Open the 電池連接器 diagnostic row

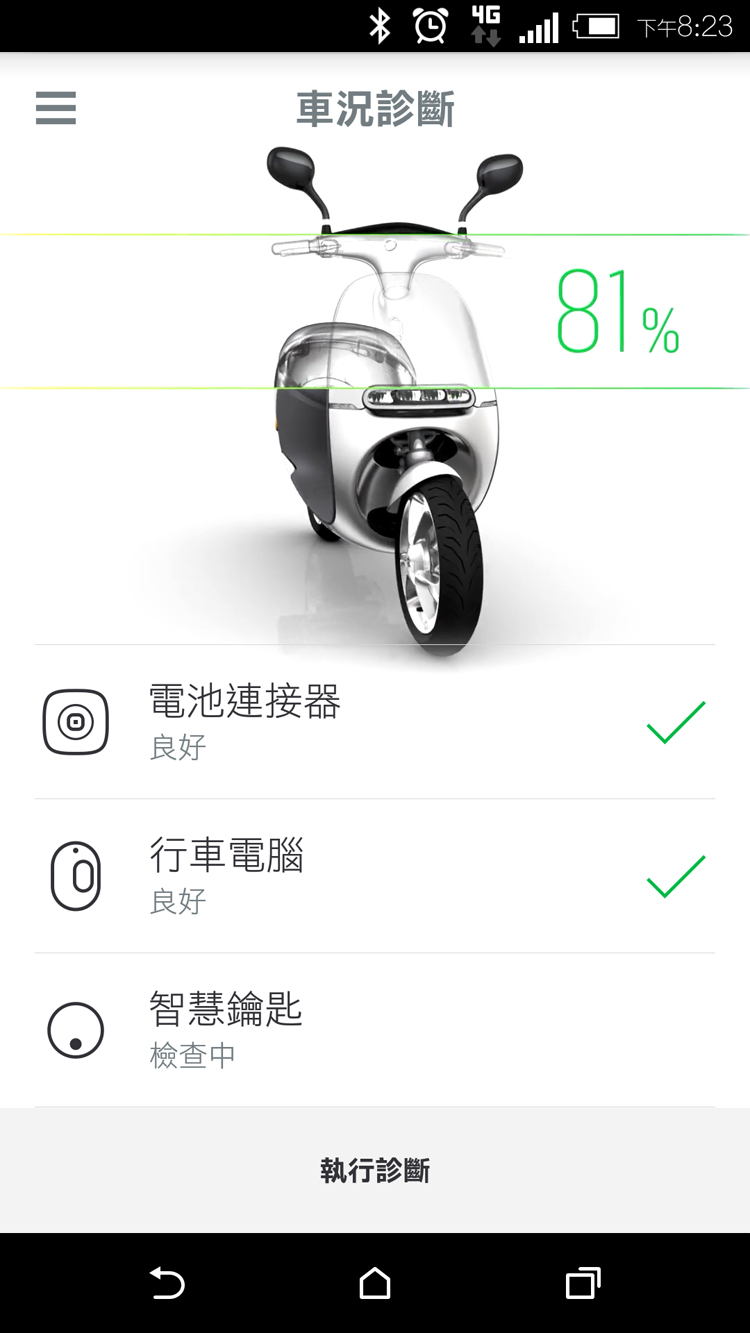pyautogui.click(x=375, y=722)
